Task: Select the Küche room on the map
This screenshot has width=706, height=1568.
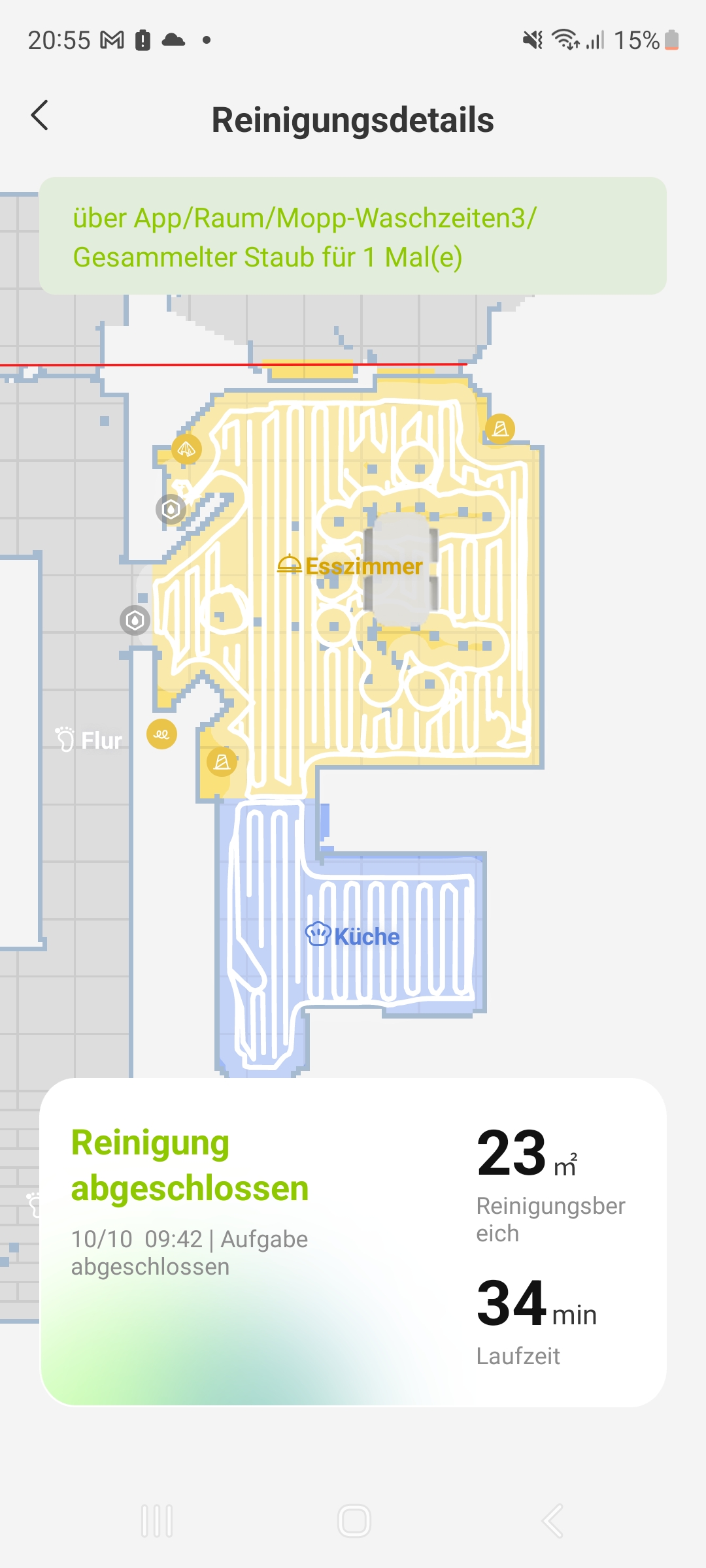Action: click(x=353, y=936)
